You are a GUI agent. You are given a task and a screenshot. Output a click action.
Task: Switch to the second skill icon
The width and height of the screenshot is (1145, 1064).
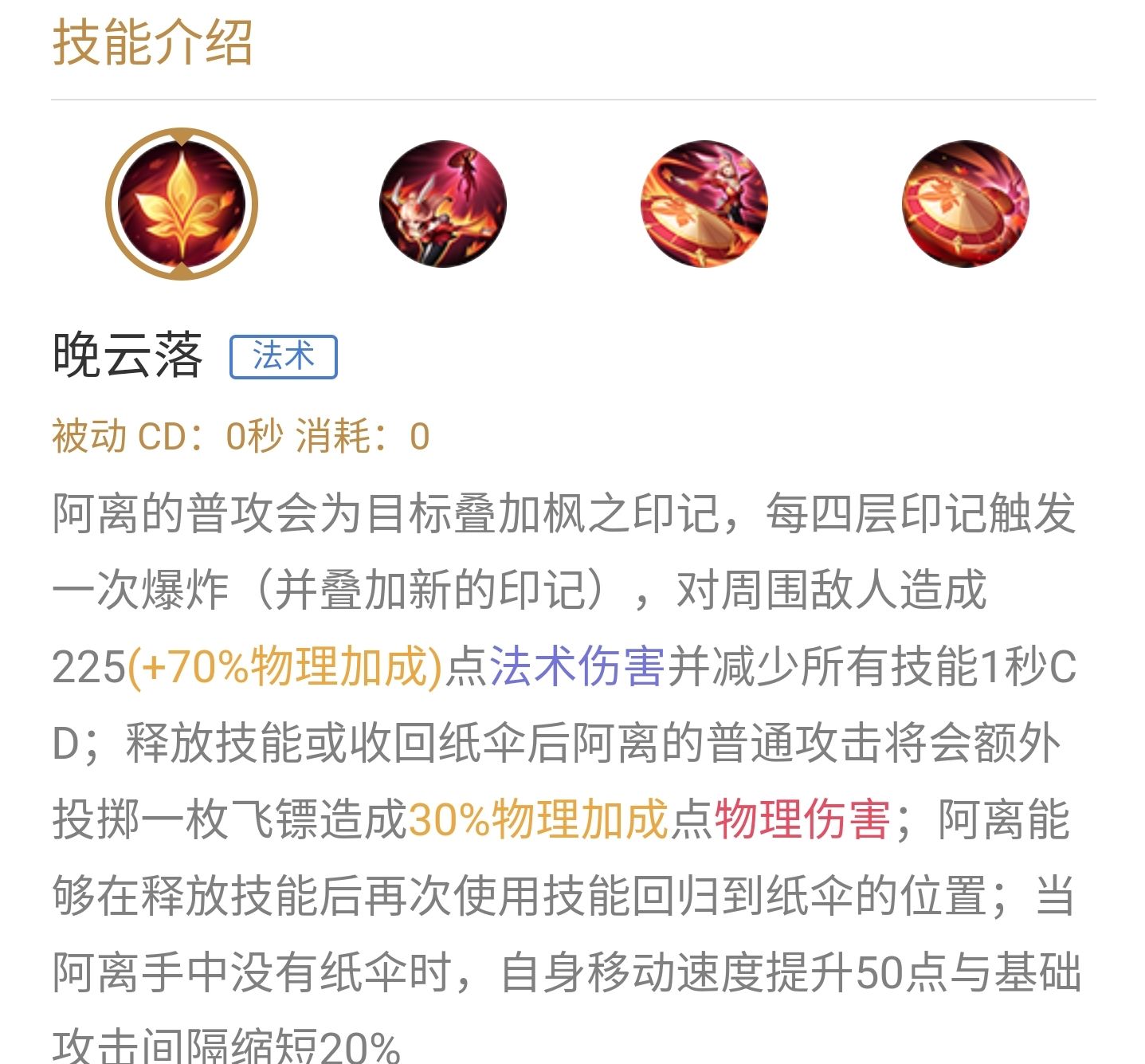click(x=443, y=204)
